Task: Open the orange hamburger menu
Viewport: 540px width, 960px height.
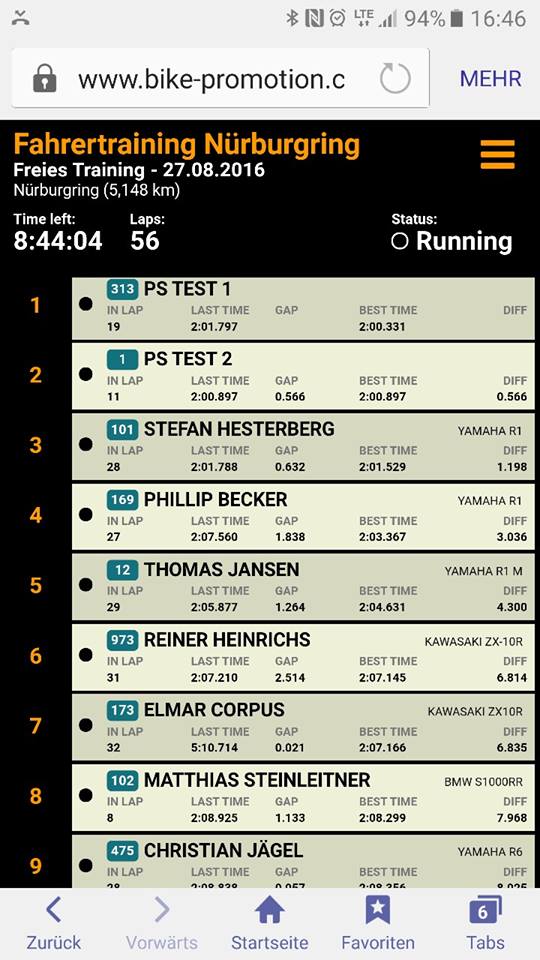Action: click(x=497, y=154)
